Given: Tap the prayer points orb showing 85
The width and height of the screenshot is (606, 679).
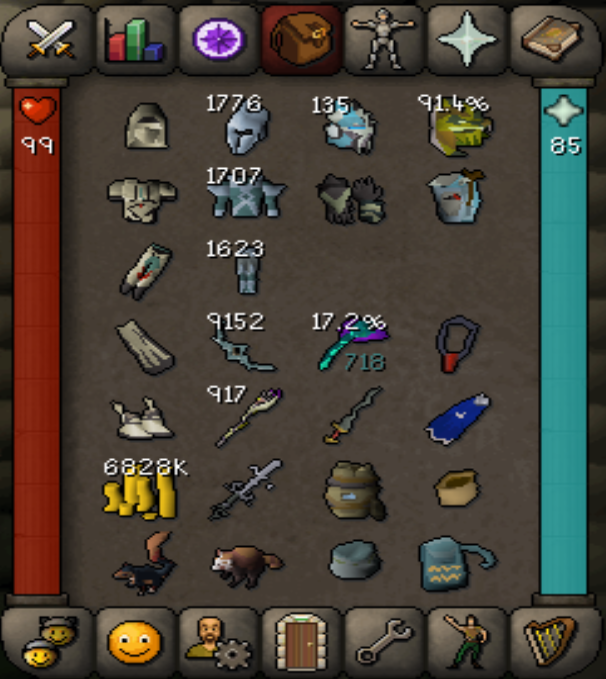Looking at the screenshot, I should [563, 110].
